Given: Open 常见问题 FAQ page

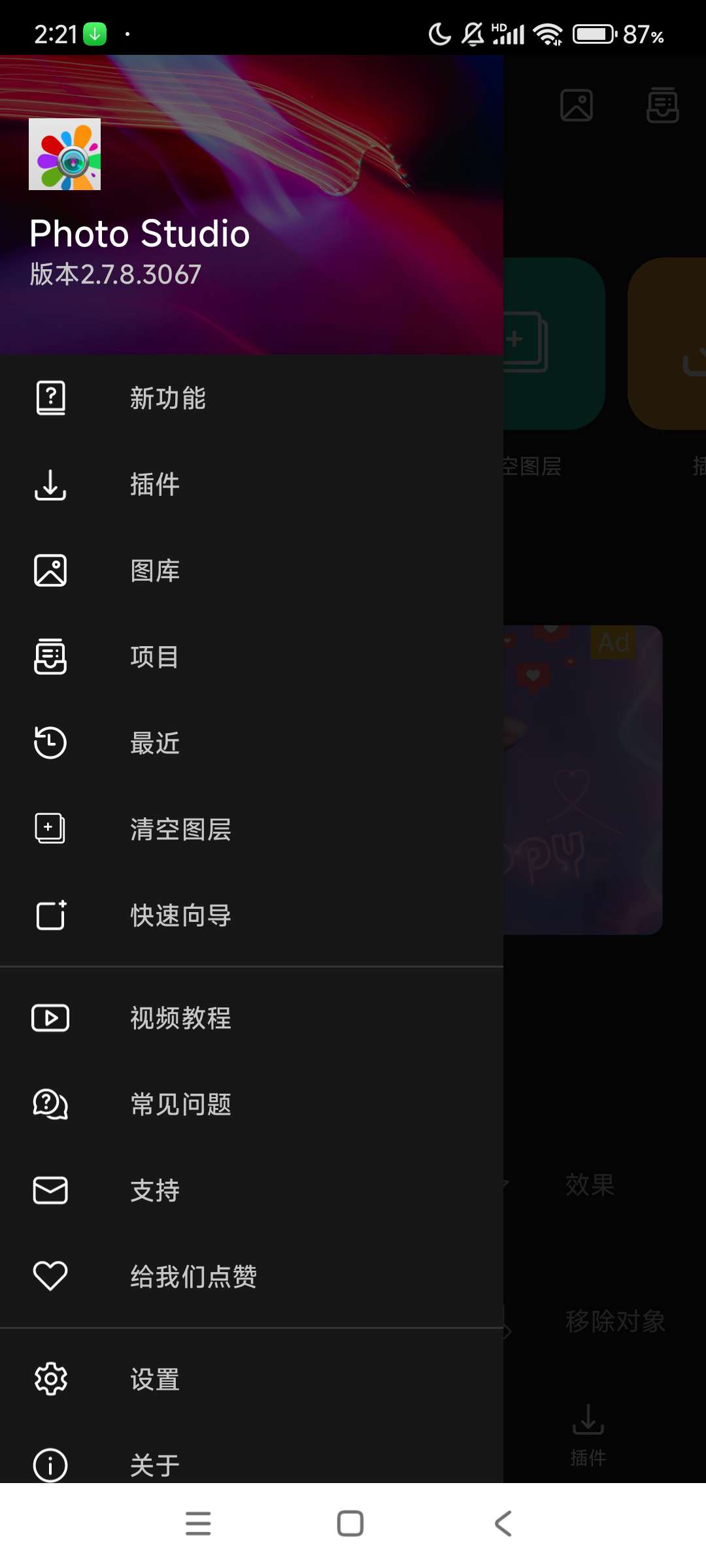Looking at the screenshot, I should [180, 1104].
